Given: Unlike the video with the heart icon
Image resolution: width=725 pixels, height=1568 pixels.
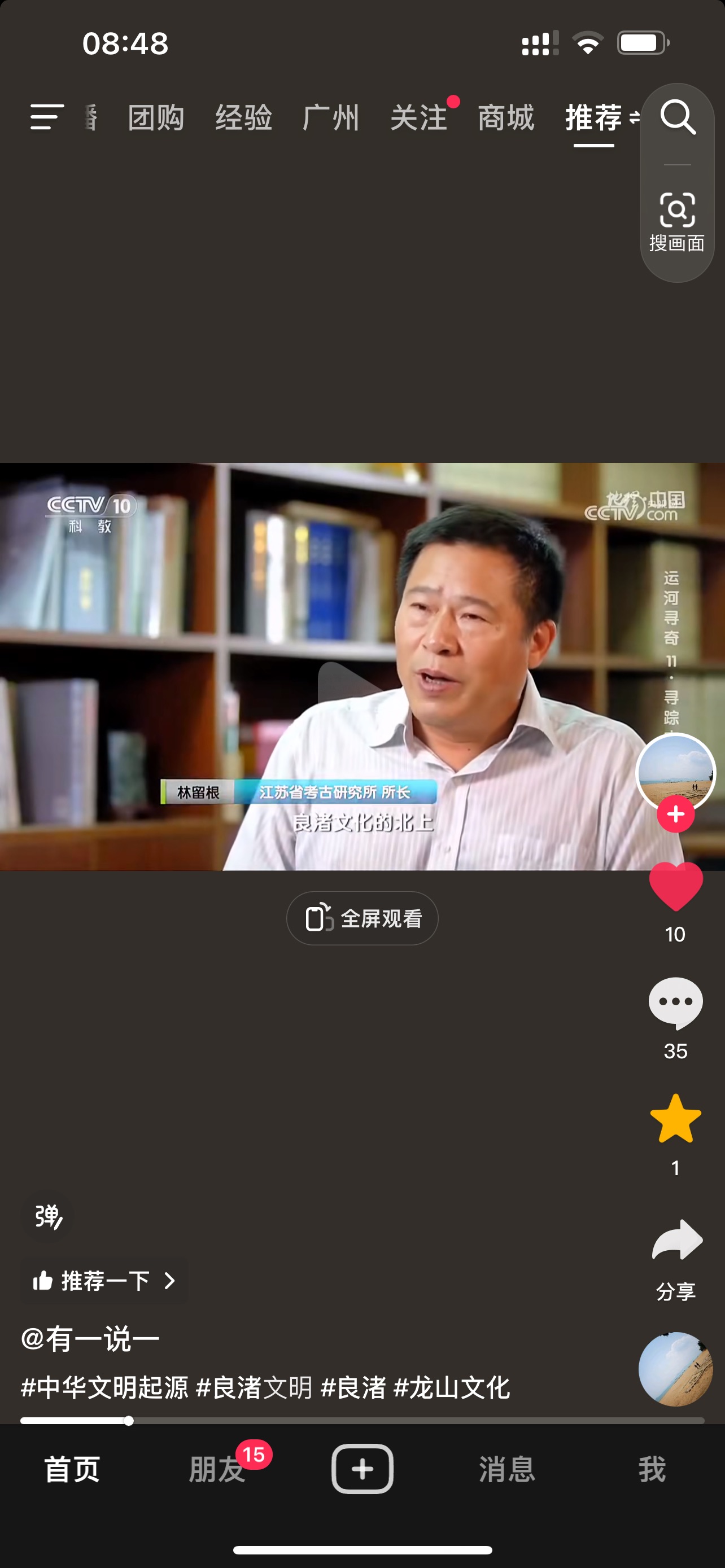Looking at the screenshot, I should 675,887.
